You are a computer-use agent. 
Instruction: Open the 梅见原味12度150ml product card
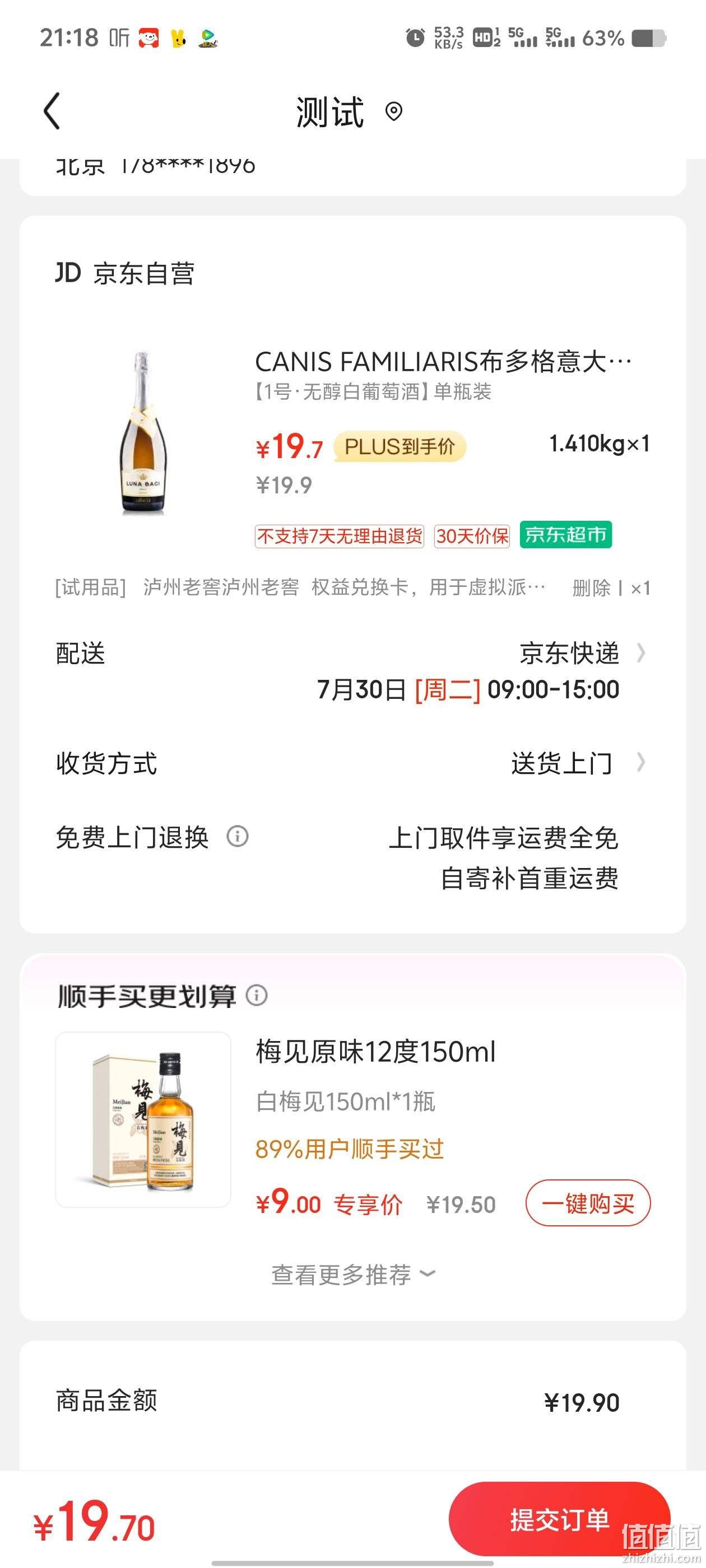click(x=352, y=1119)
